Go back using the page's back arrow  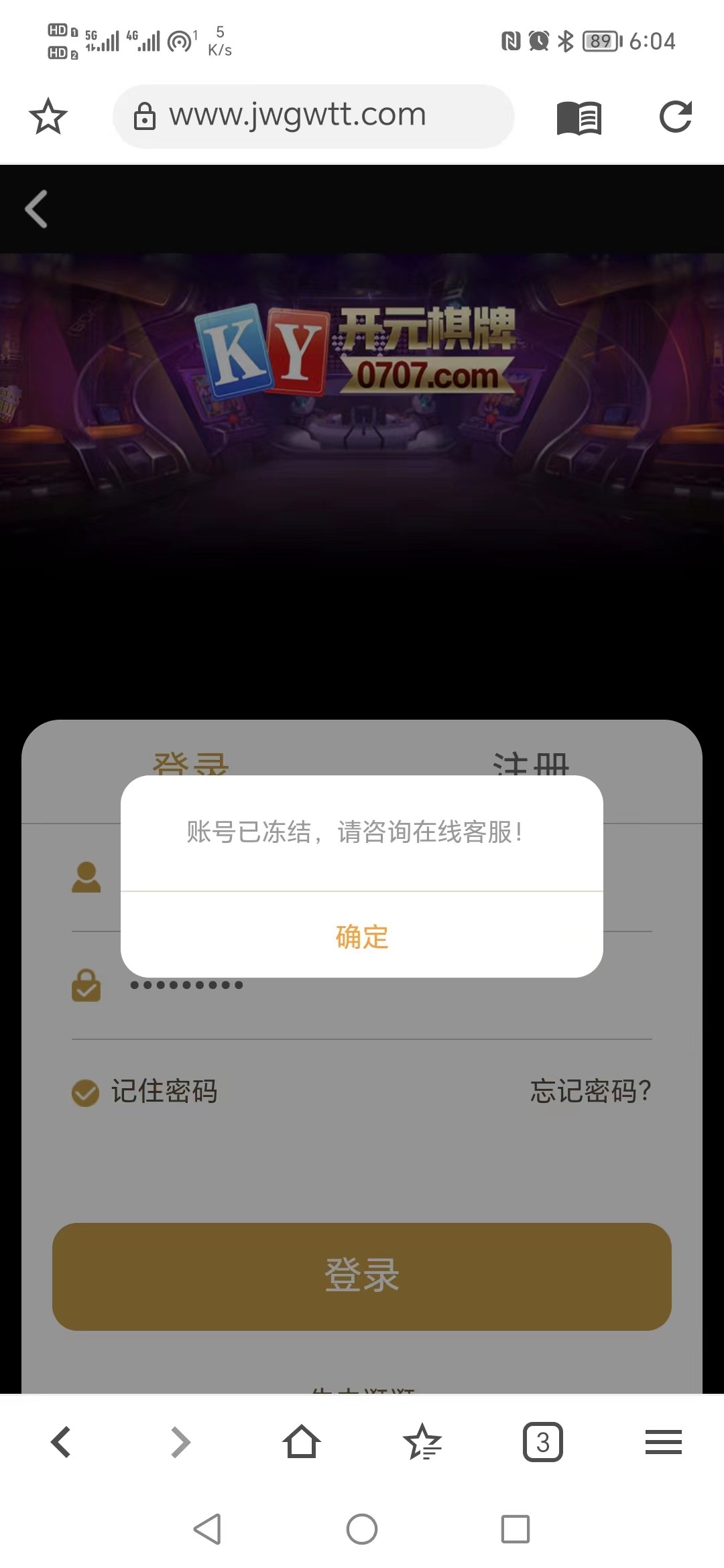click(x=37, y=209)
